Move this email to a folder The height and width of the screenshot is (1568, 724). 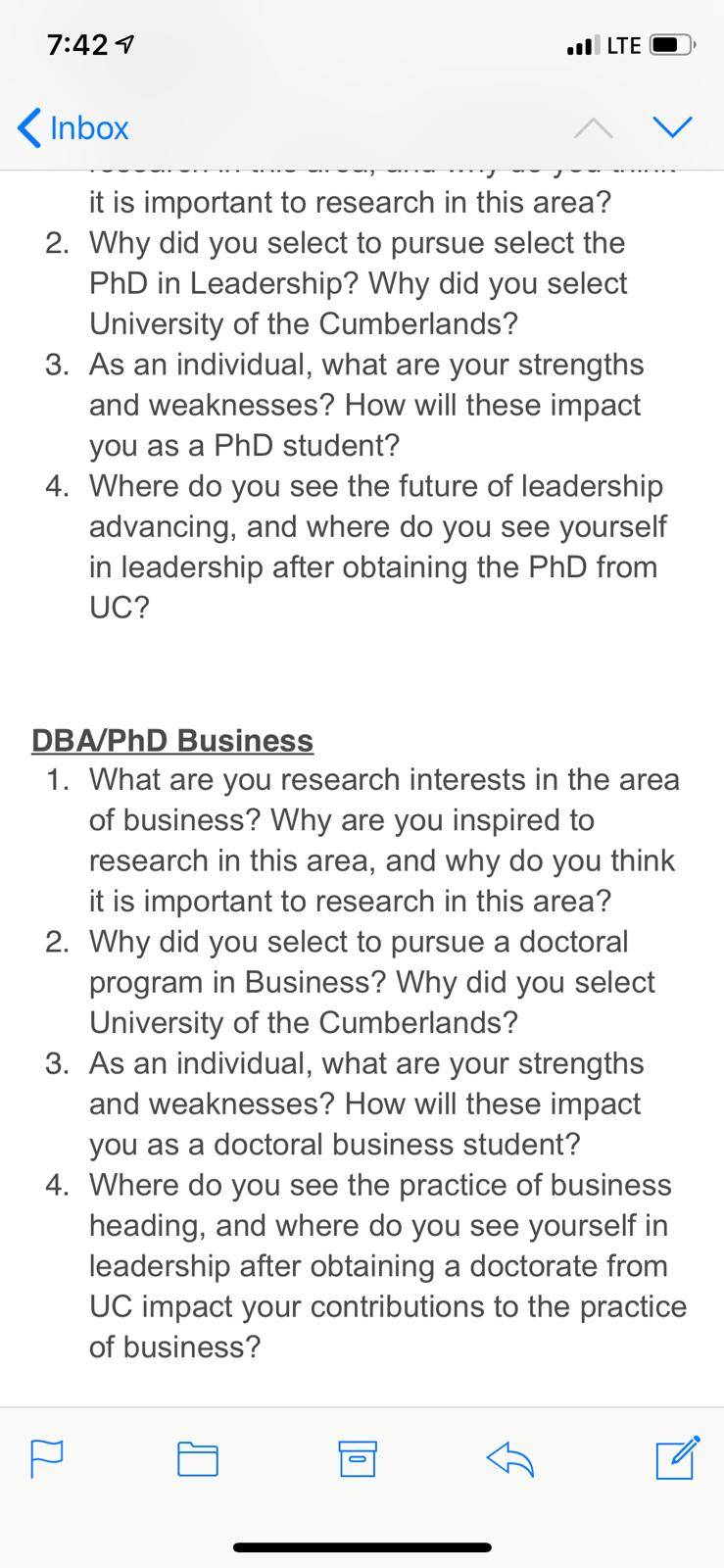(x=198, y=1458)
